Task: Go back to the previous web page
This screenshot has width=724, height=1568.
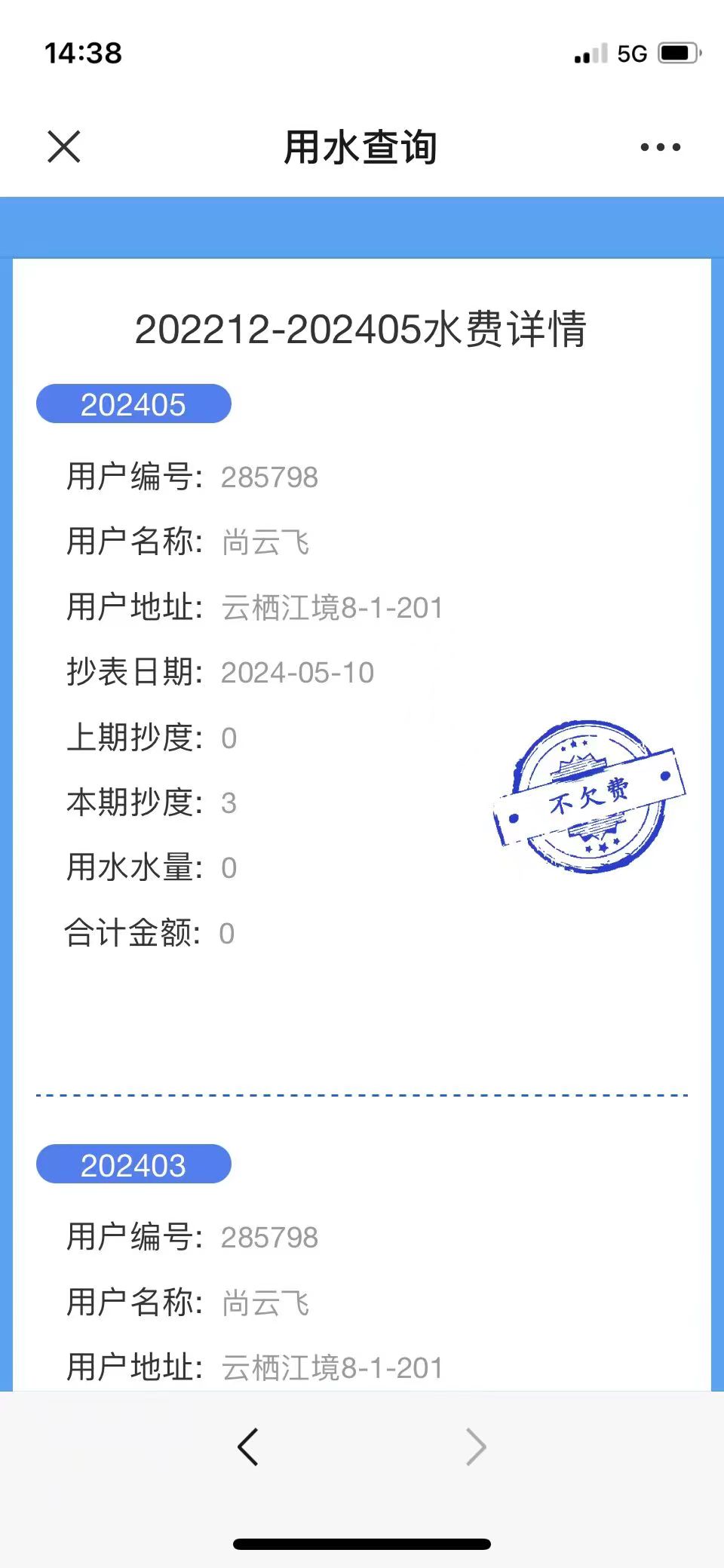Action: [x=248, y=1447]
